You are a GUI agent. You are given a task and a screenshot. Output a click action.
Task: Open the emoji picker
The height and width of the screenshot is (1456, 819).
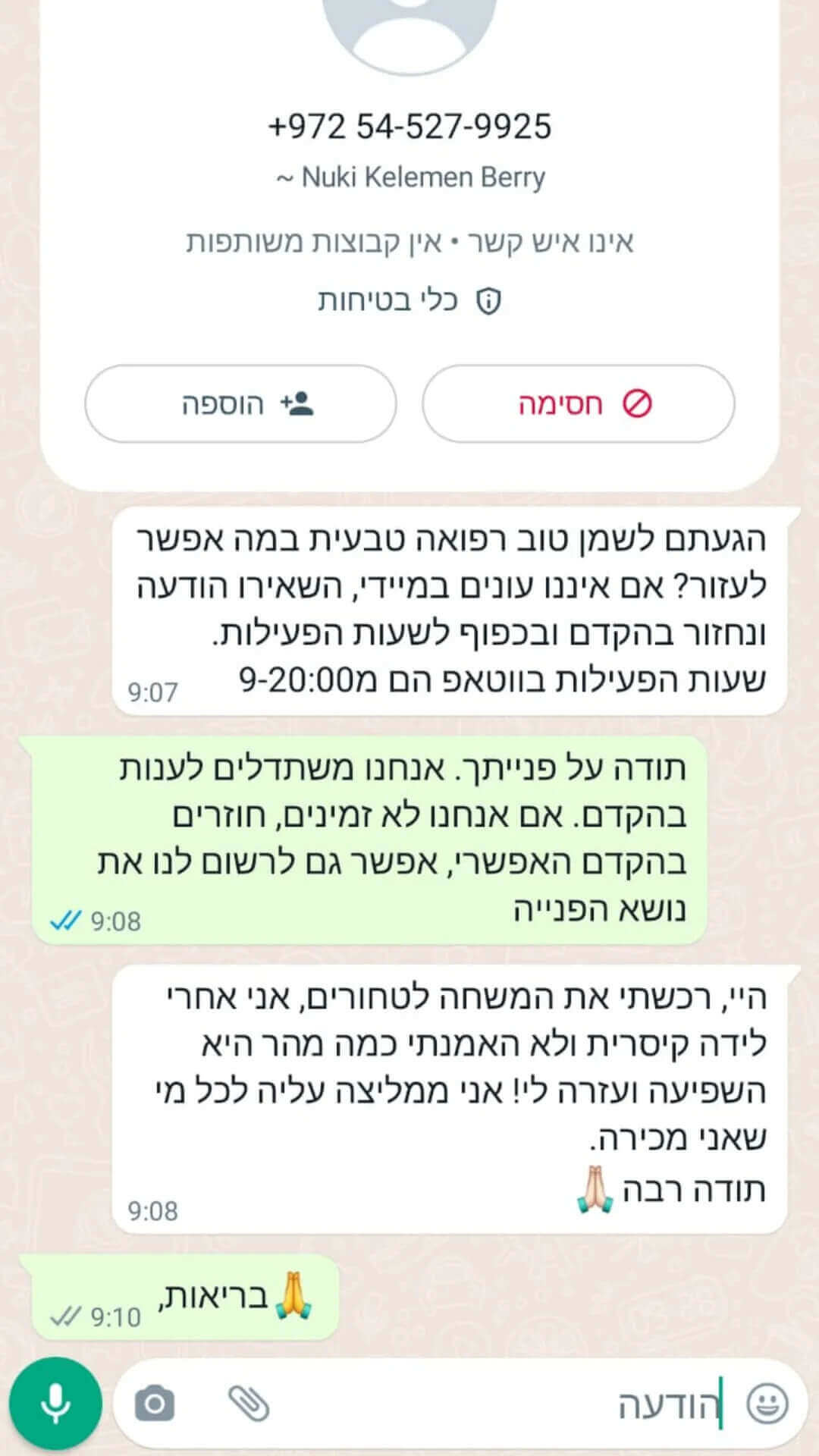[x=767, y=1403]
